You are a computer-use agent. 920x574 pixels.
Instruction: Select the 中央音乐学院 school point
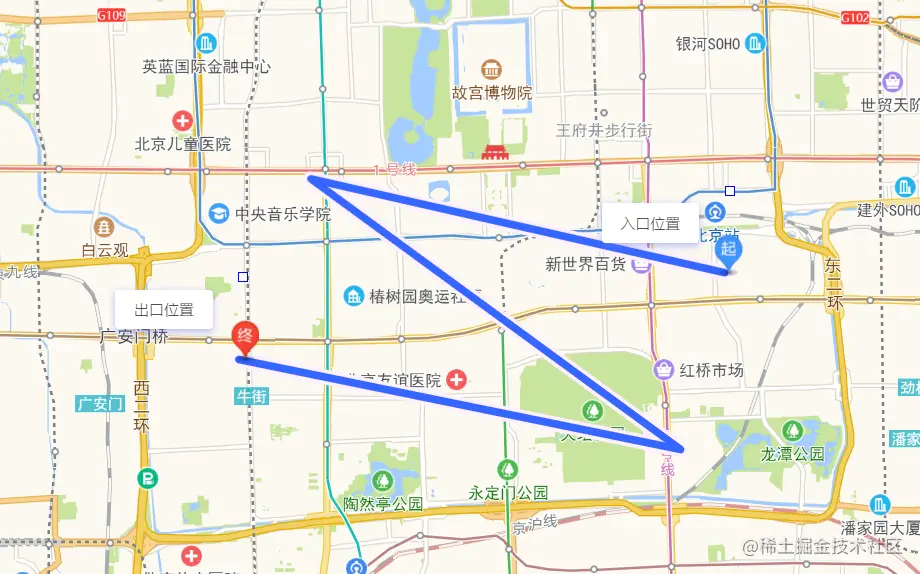[x=218, y=213]
